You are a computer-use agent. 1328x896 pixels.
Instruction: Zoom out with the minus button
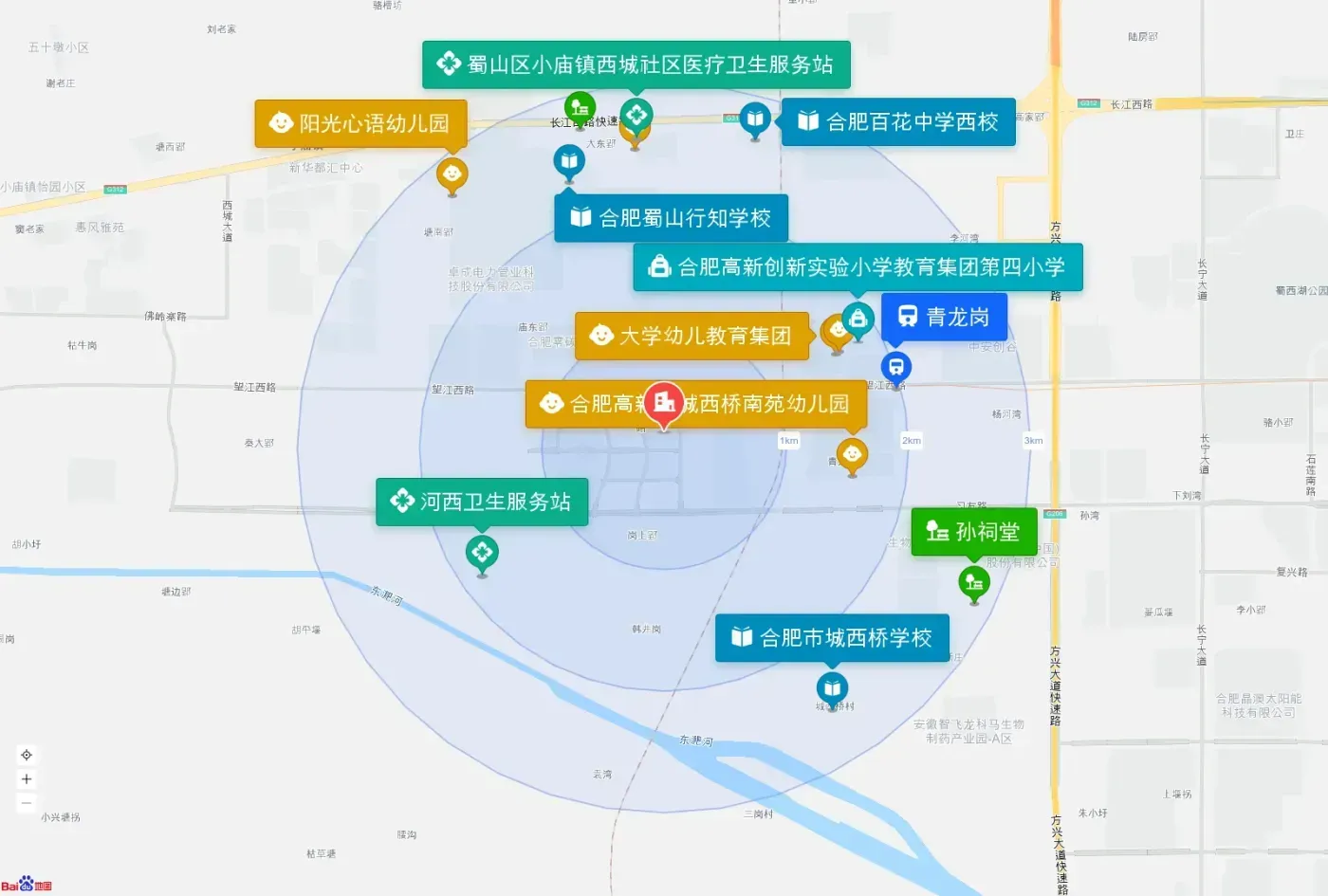[x=27, y=803]
